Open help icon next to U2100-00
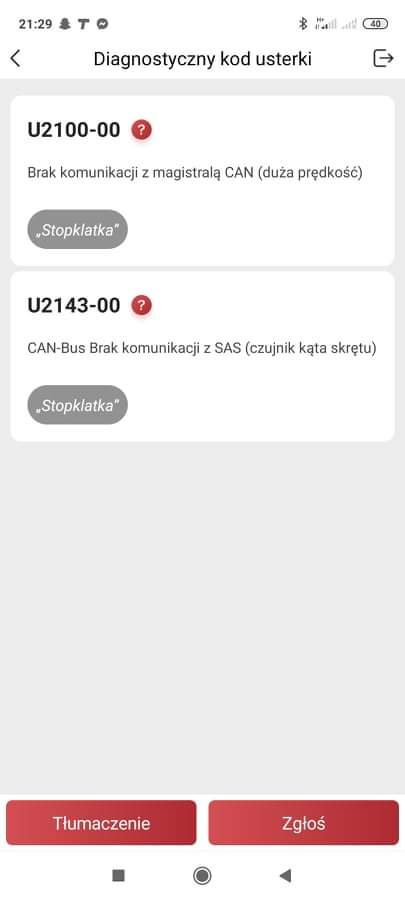This screenshot has width=405, height=900. 141,130
